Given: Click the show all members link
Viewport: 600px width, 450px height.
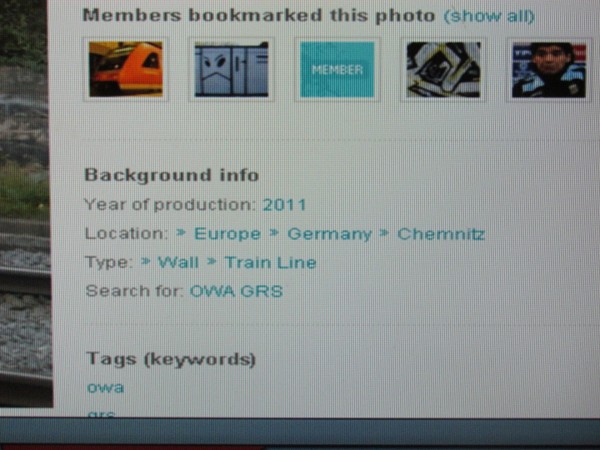Looking at the screenshot, I should (489, 16).
